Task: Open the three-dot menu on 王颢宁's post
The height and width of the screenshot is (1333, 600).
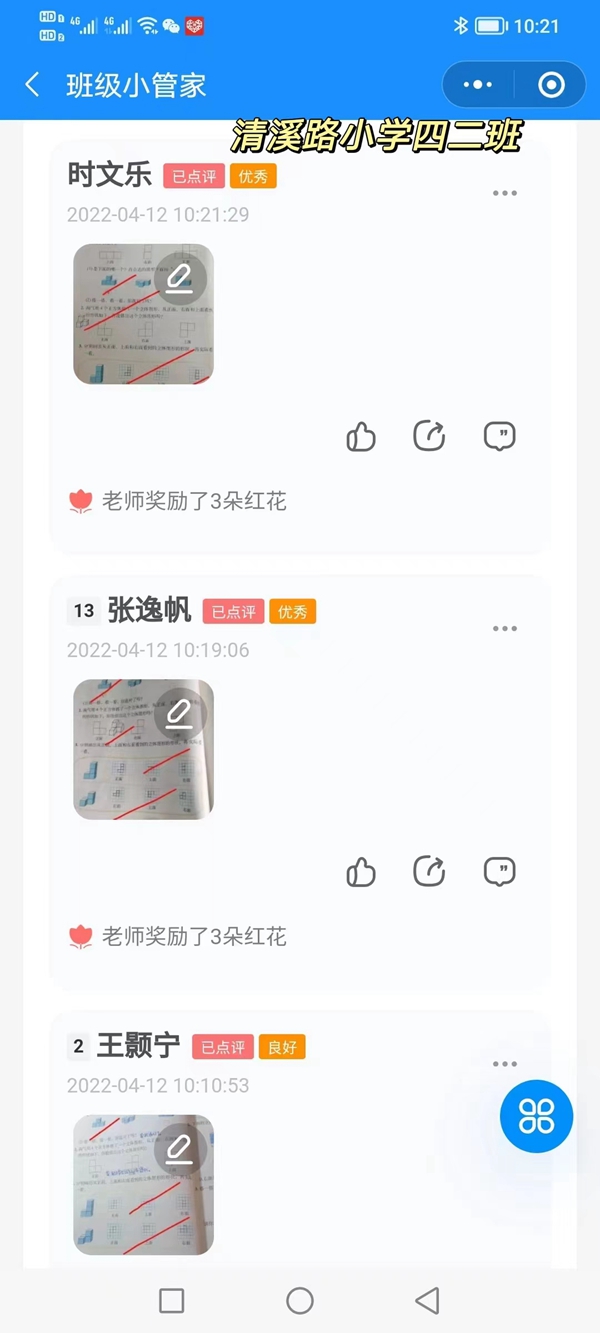Action: point(505,1064)
